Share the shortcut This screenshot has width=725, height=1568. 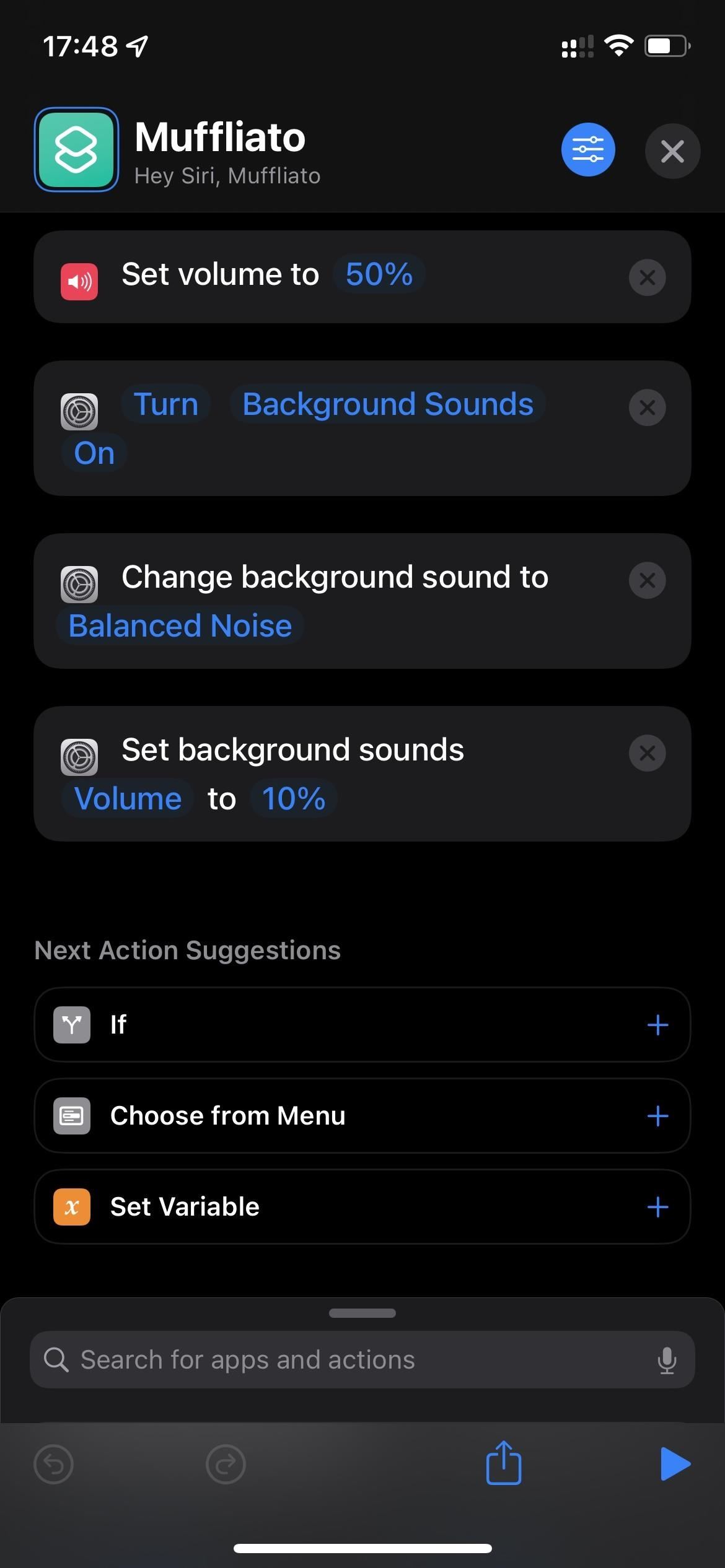pos(503,1463)
